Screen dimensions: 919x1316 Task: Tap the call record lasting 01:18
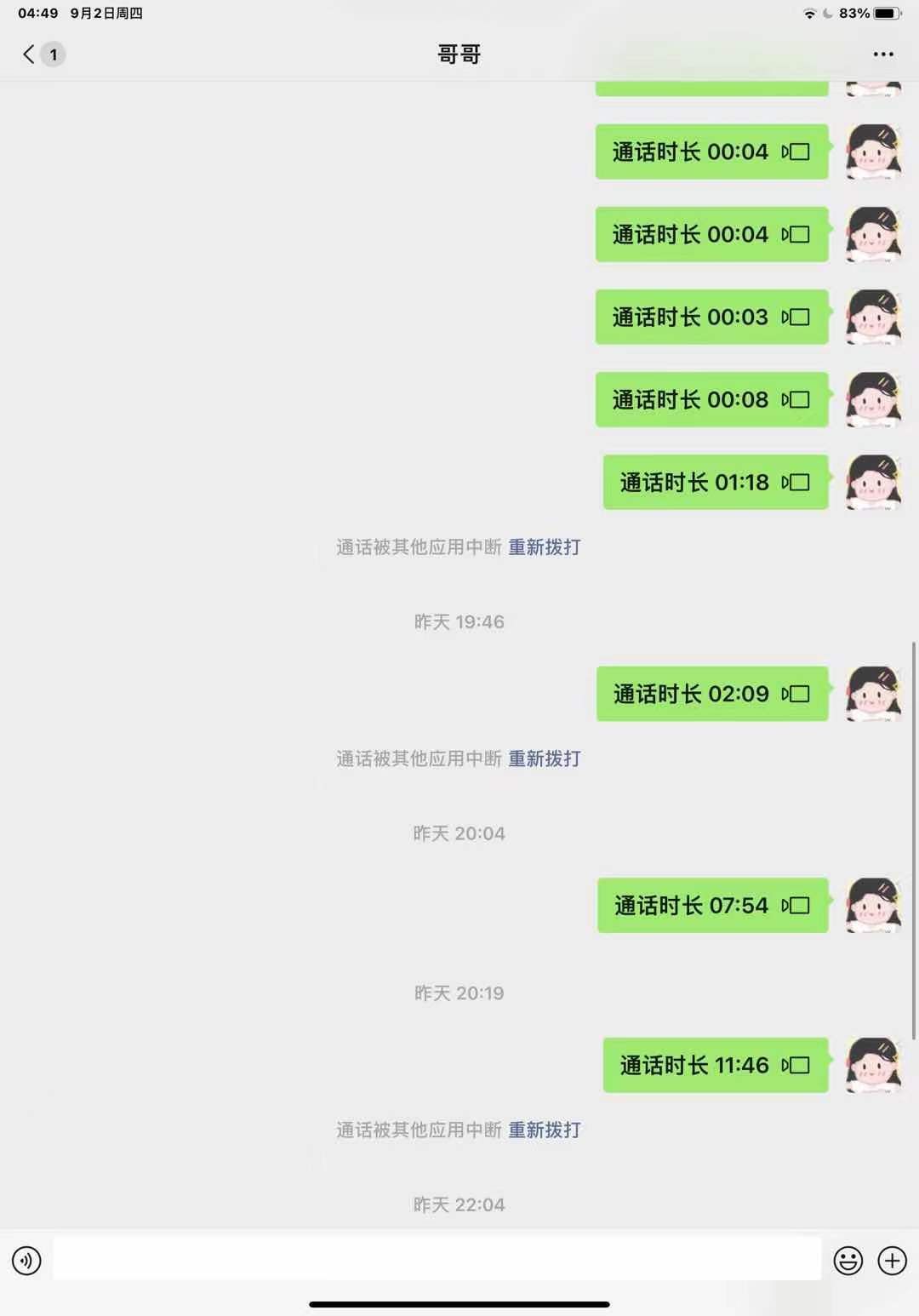point(715,483)
